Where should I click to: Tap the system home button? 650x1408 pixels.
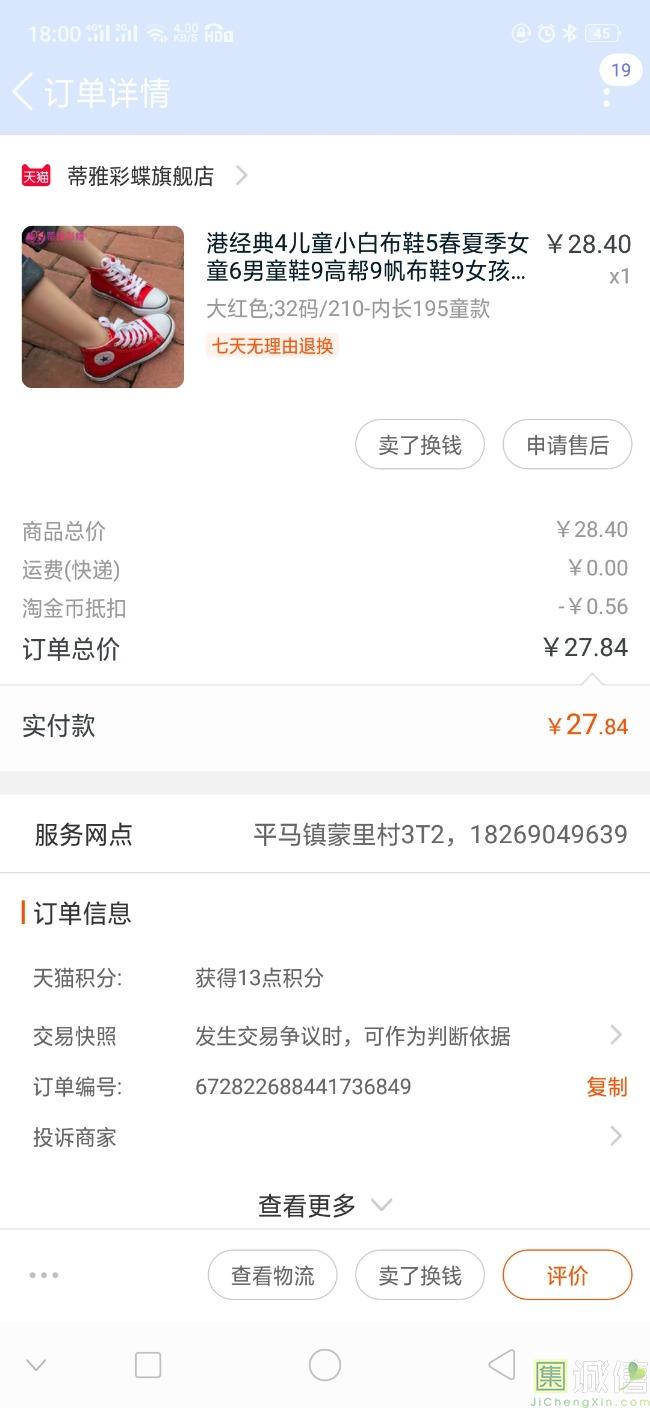pyautogui.click(x=325, y=1365)
